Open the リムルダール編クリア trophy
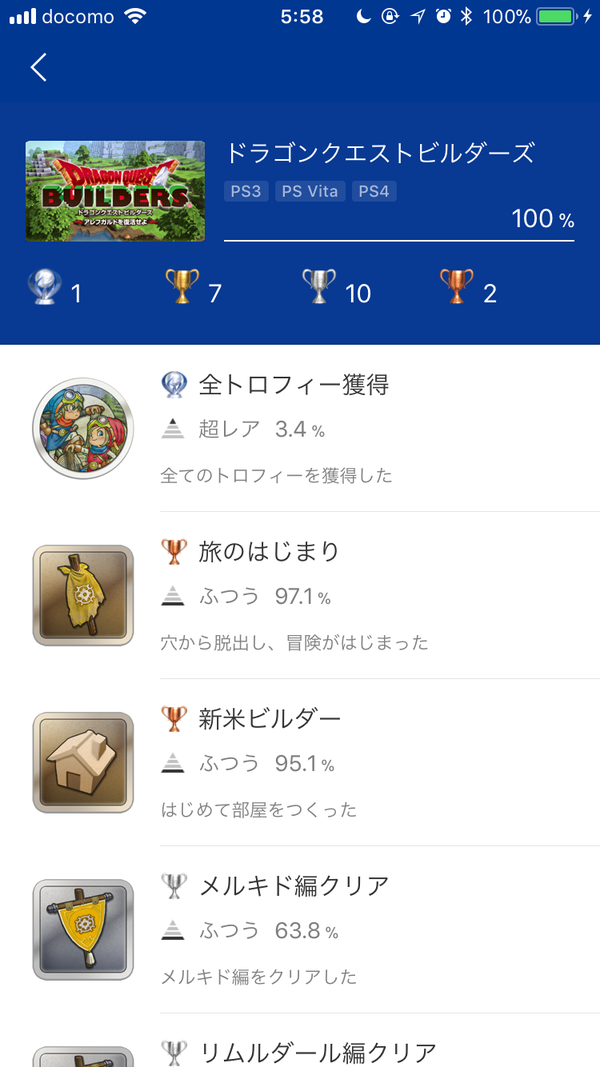 [x=300, y=1041]
